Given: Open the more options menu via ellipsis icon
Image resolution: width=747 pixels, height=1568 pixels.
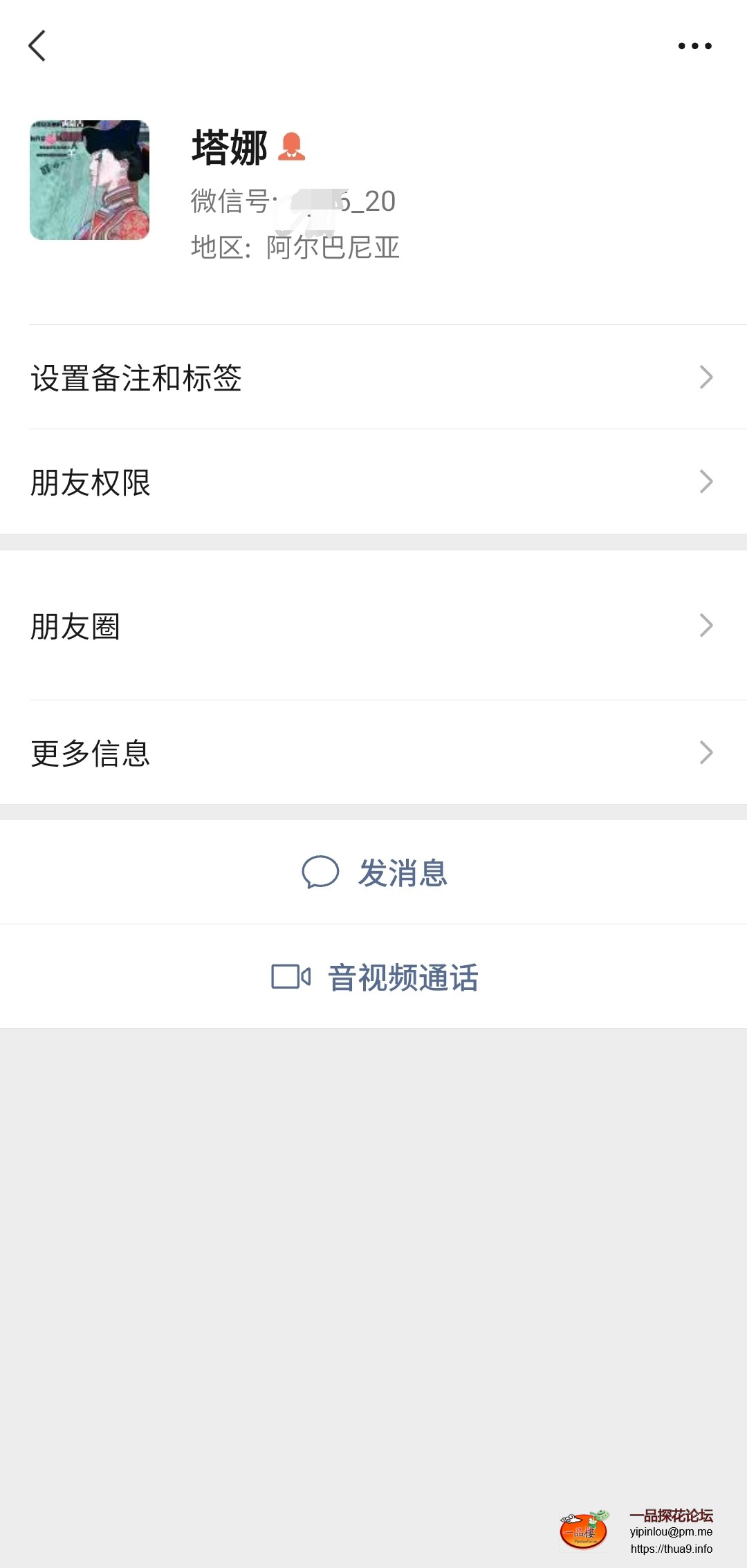Looking at the screenshot, I should click(694, 46).
